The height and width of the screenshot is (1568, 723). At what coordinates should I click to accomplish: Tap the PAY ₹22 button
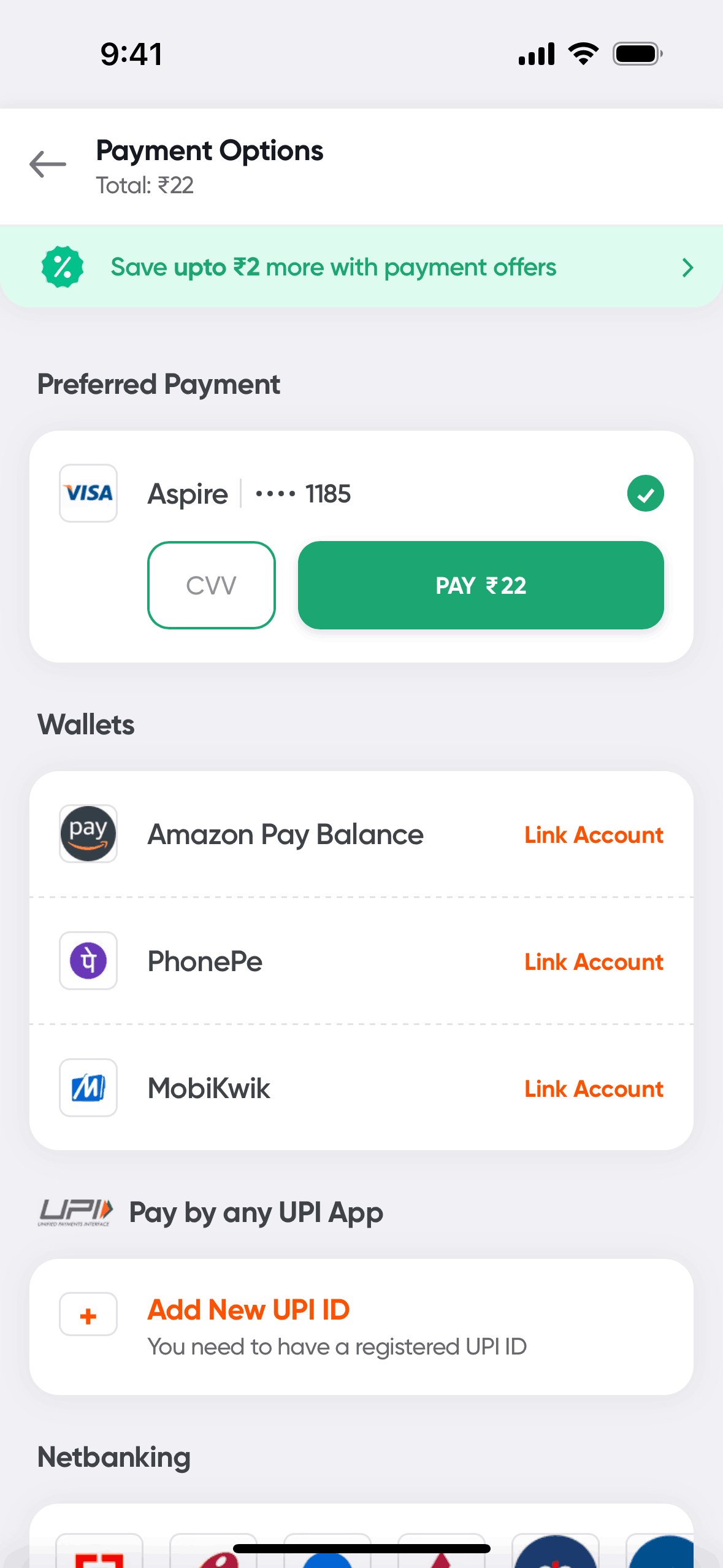tap(481, 585)
